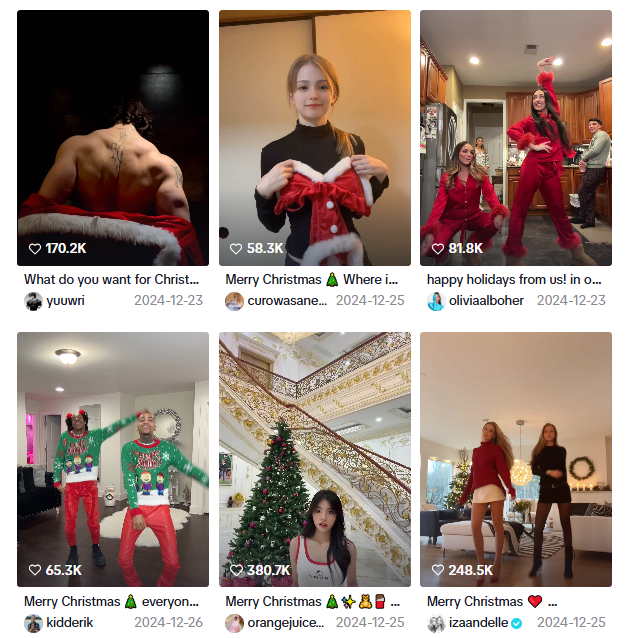628x638 pixels.
Task: Visit yuuwri's profile via username
Action: (66, 301)
